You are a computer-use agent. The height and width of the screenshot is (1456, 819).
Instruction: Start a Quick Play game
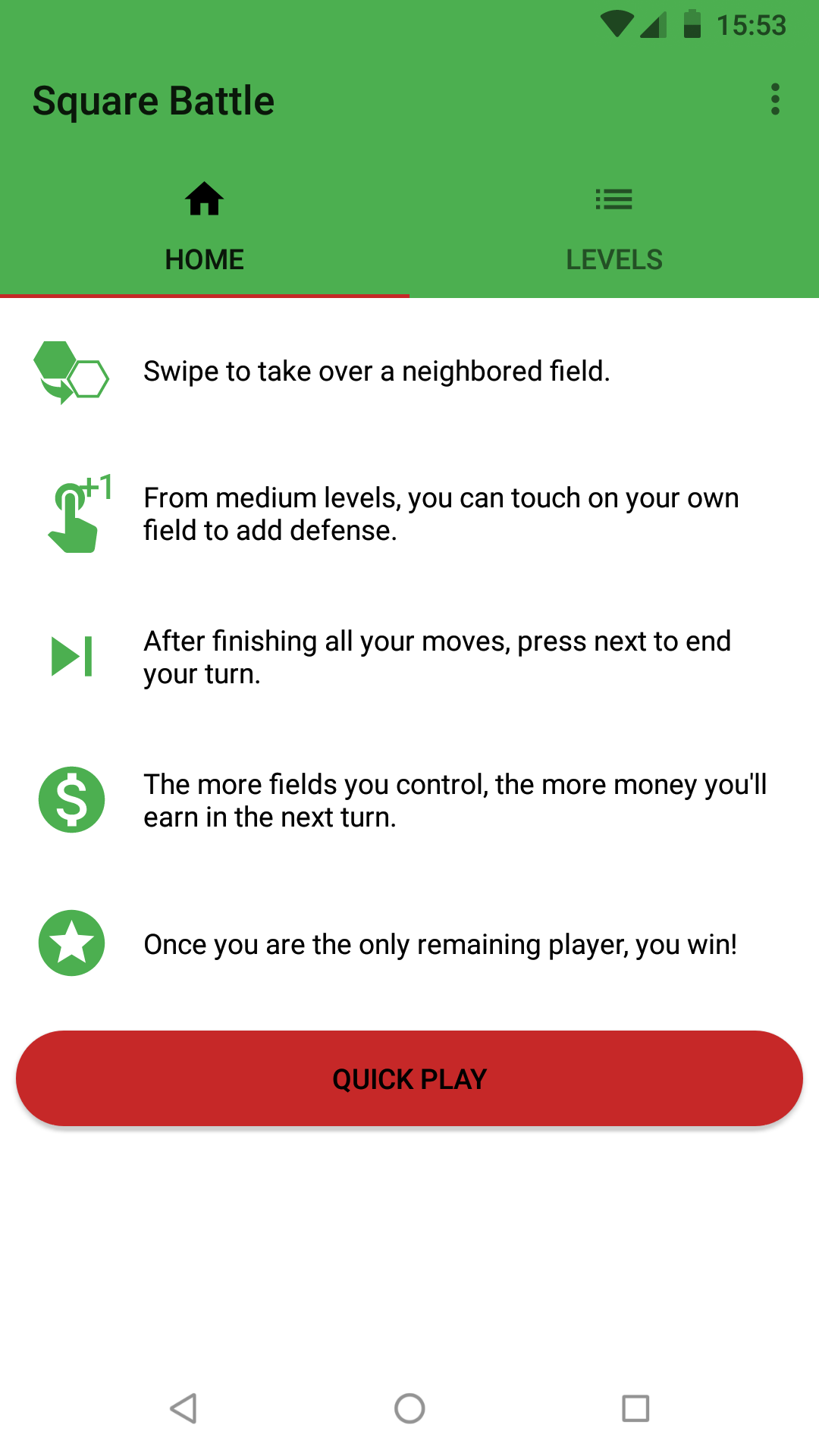[x=409, y=1078]
